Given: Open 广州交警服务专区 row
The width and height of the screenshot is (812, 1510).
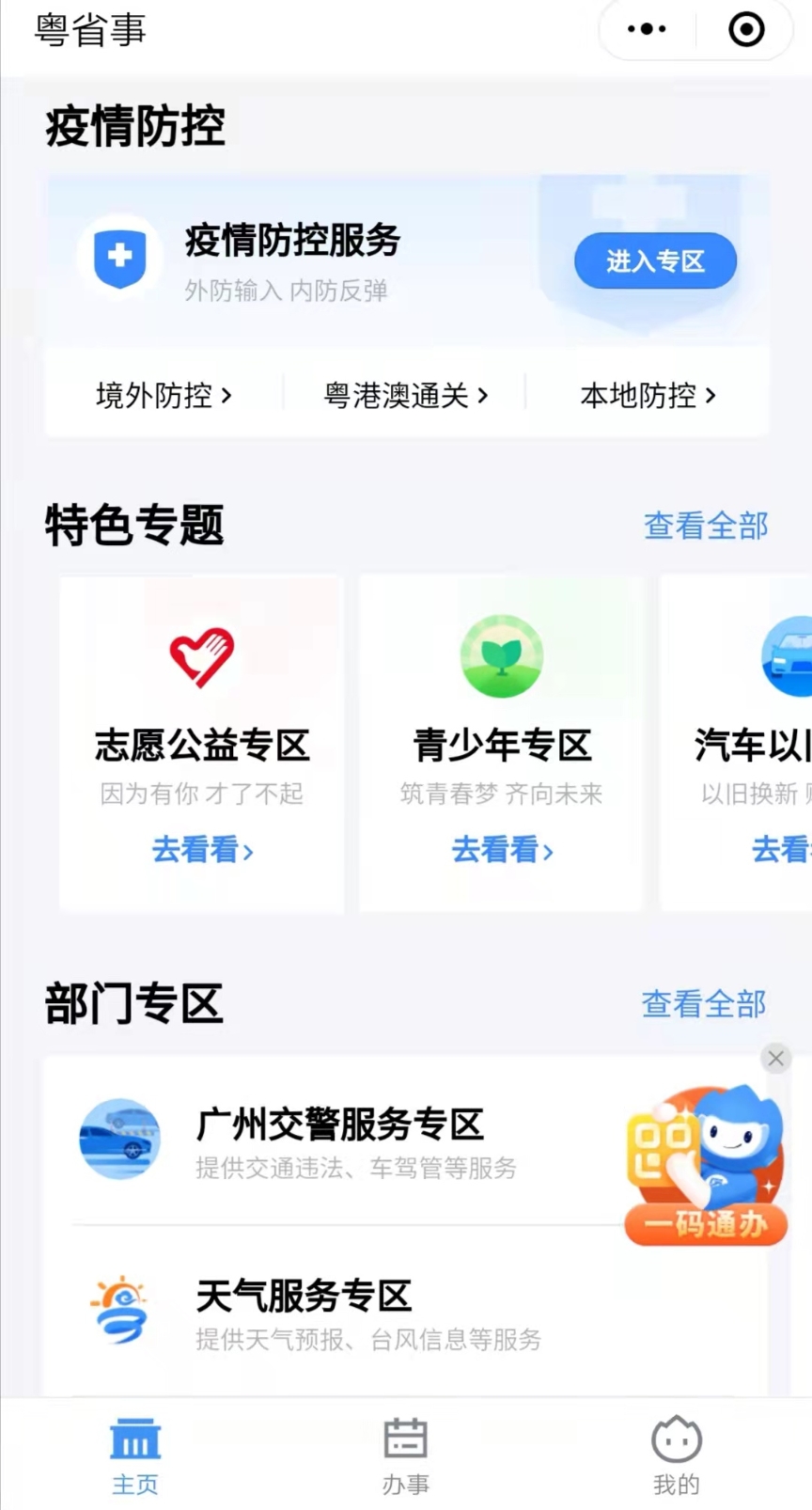Looking at the screenshot, I should [338, 1140].
